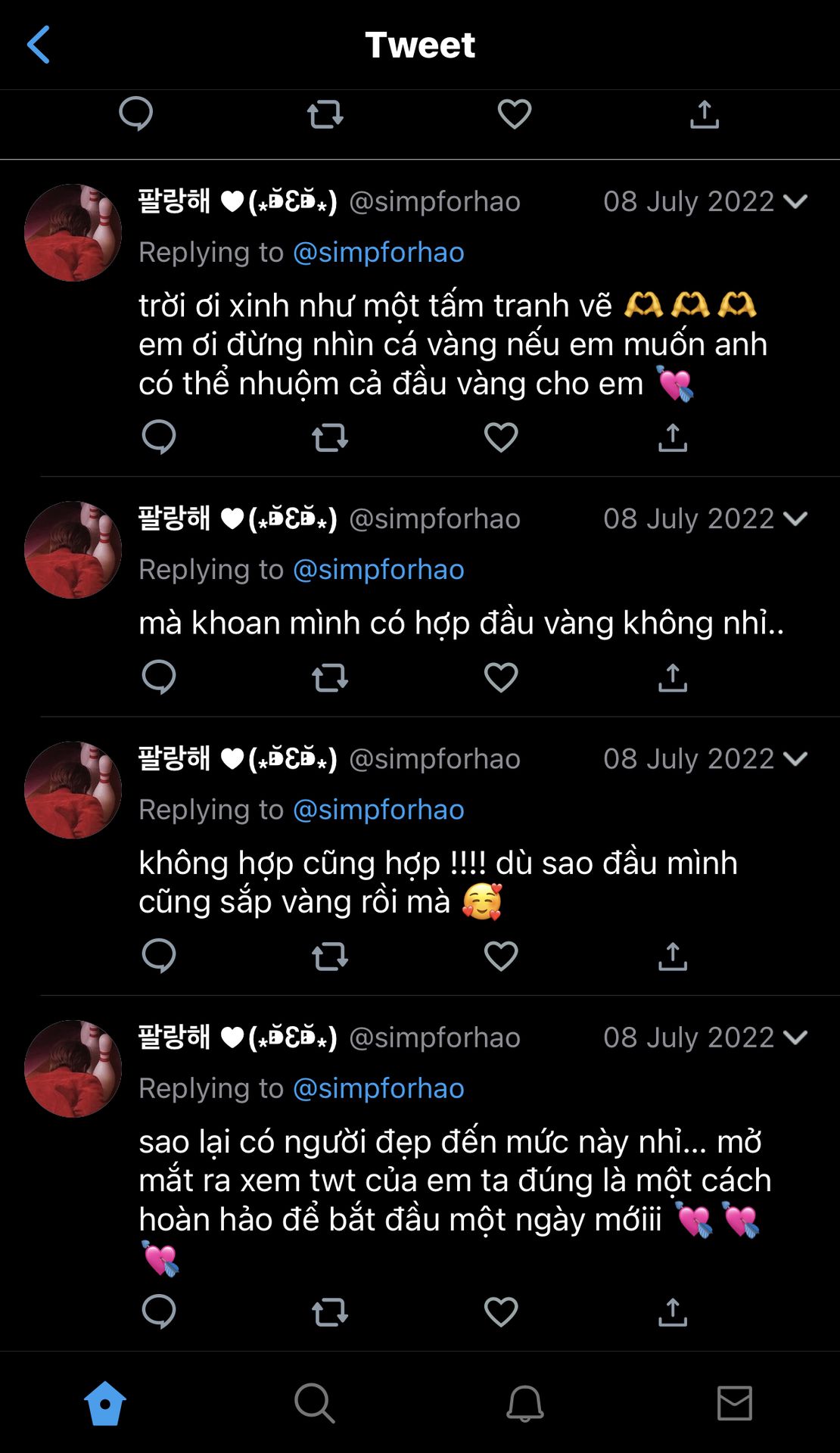Switch to the Home tab
This screenshot has height=1453, width=840.
point(105,1404)
